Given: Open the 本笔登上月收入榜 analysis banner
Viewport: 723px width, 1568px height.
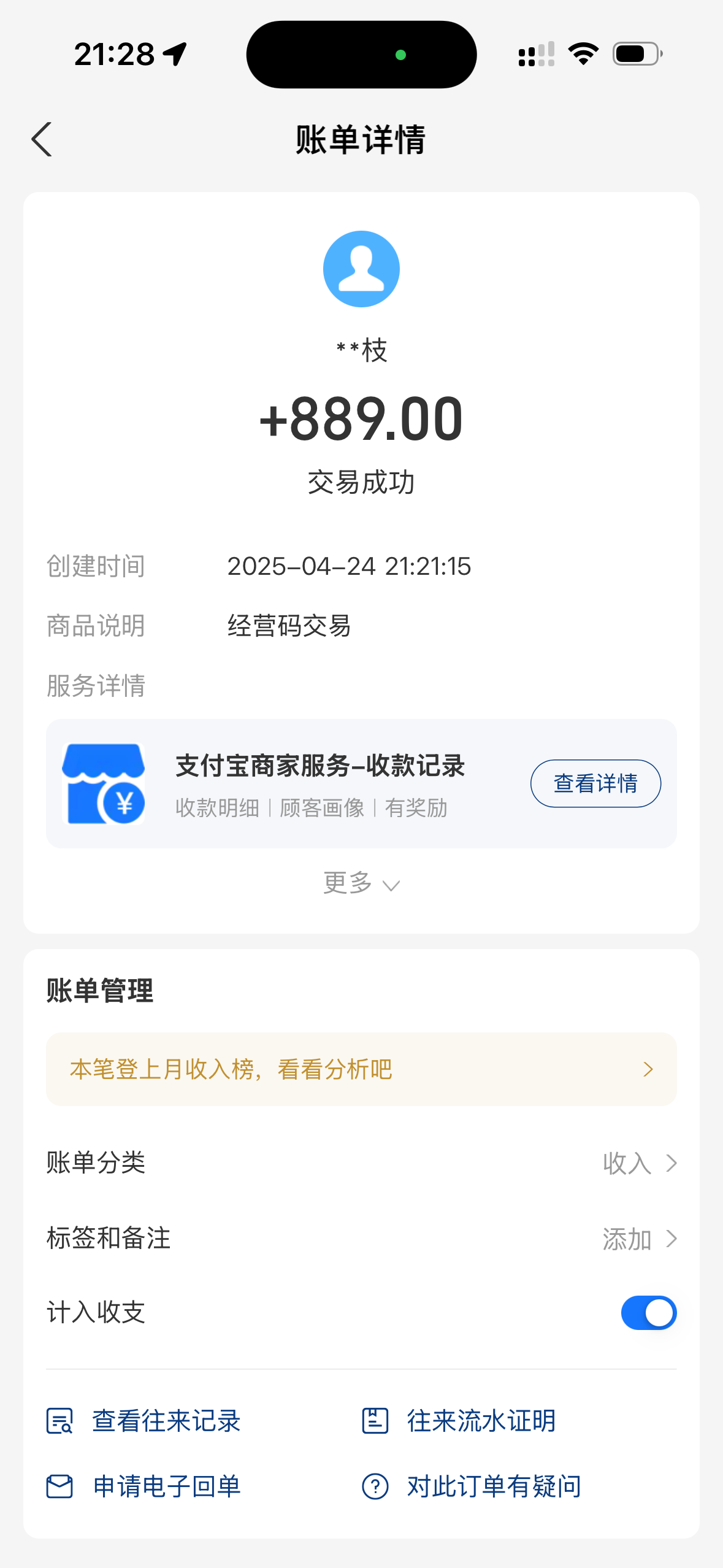Looking at the screenshot, I should [361, 1069].
